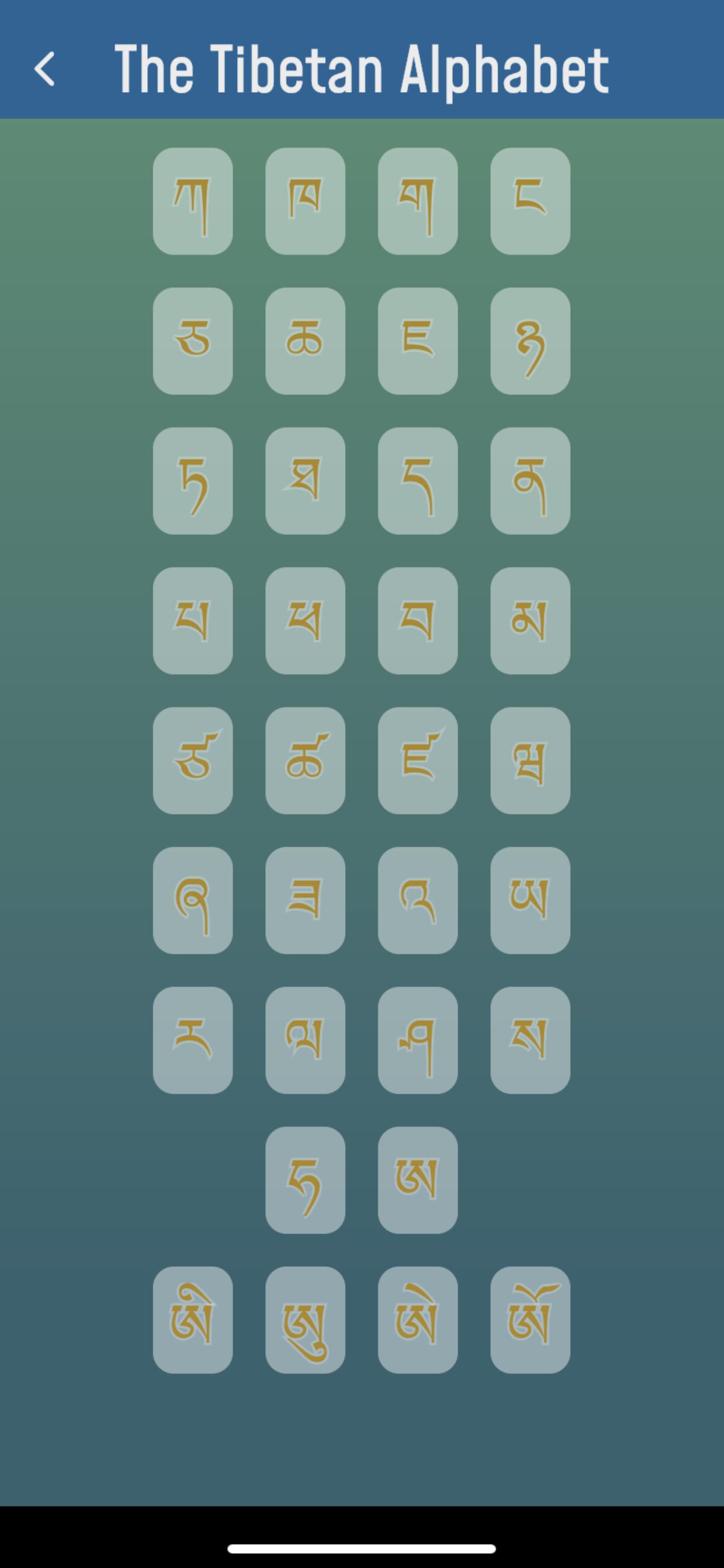
Task: Open the ཏ (ta) letter tile
Action: click(192, 481)
